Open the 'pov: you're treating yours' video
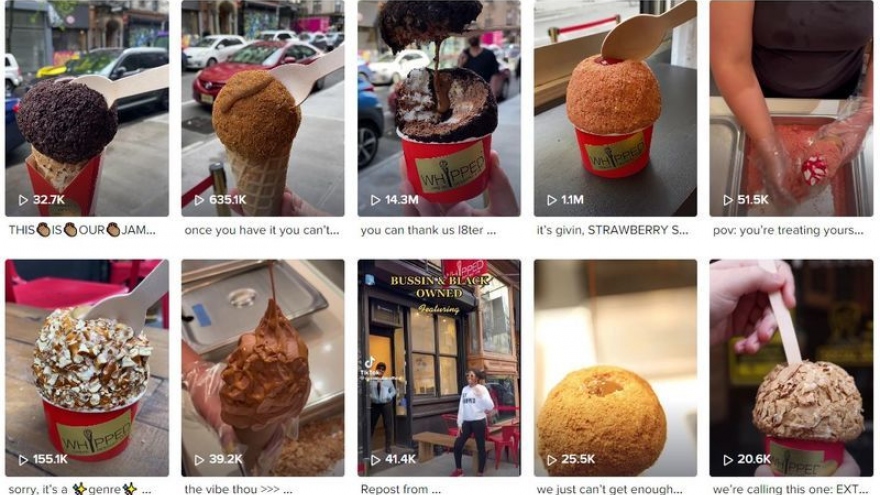The width and height of the screenshot is (880, 495). tap(791, 108)
